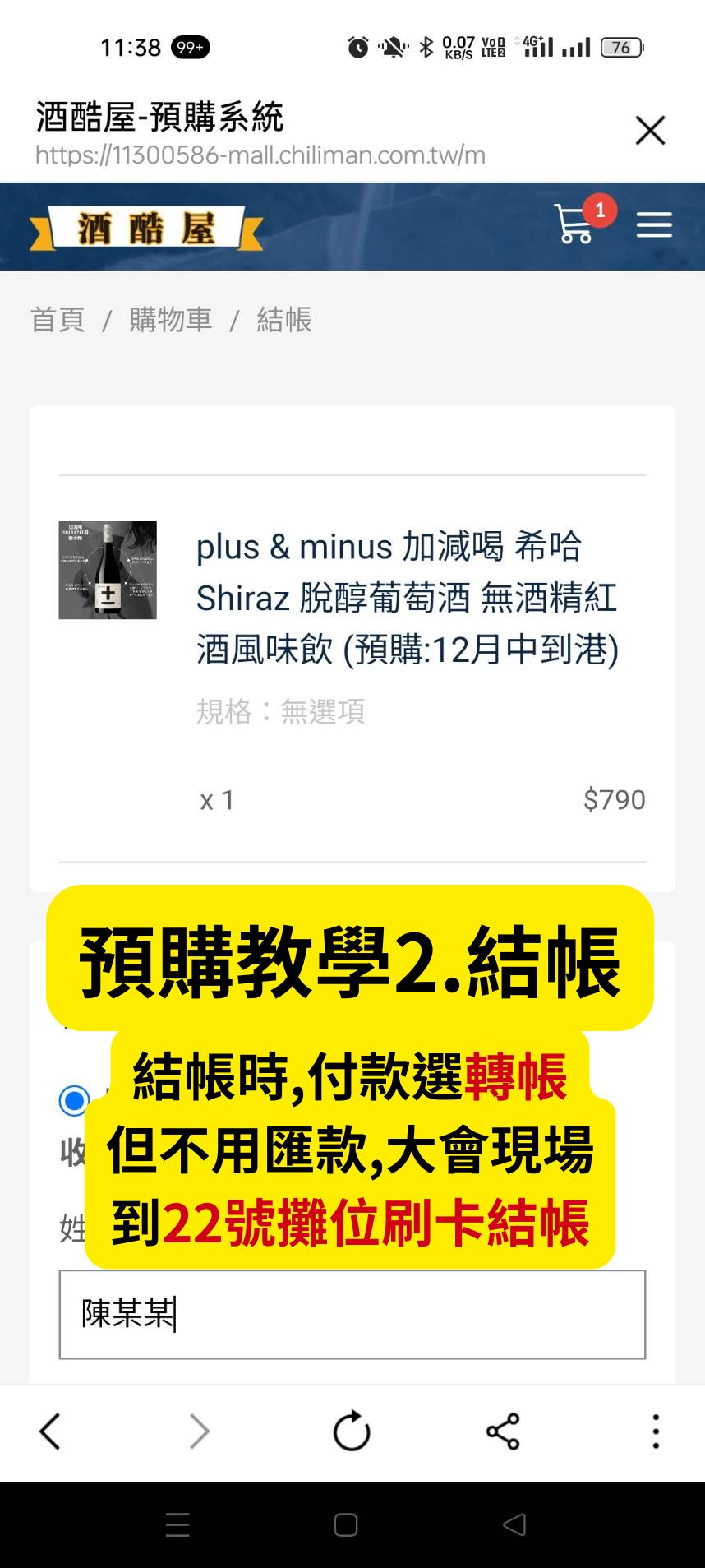Go back in the browser toolbar

(x=51, y=1432)
